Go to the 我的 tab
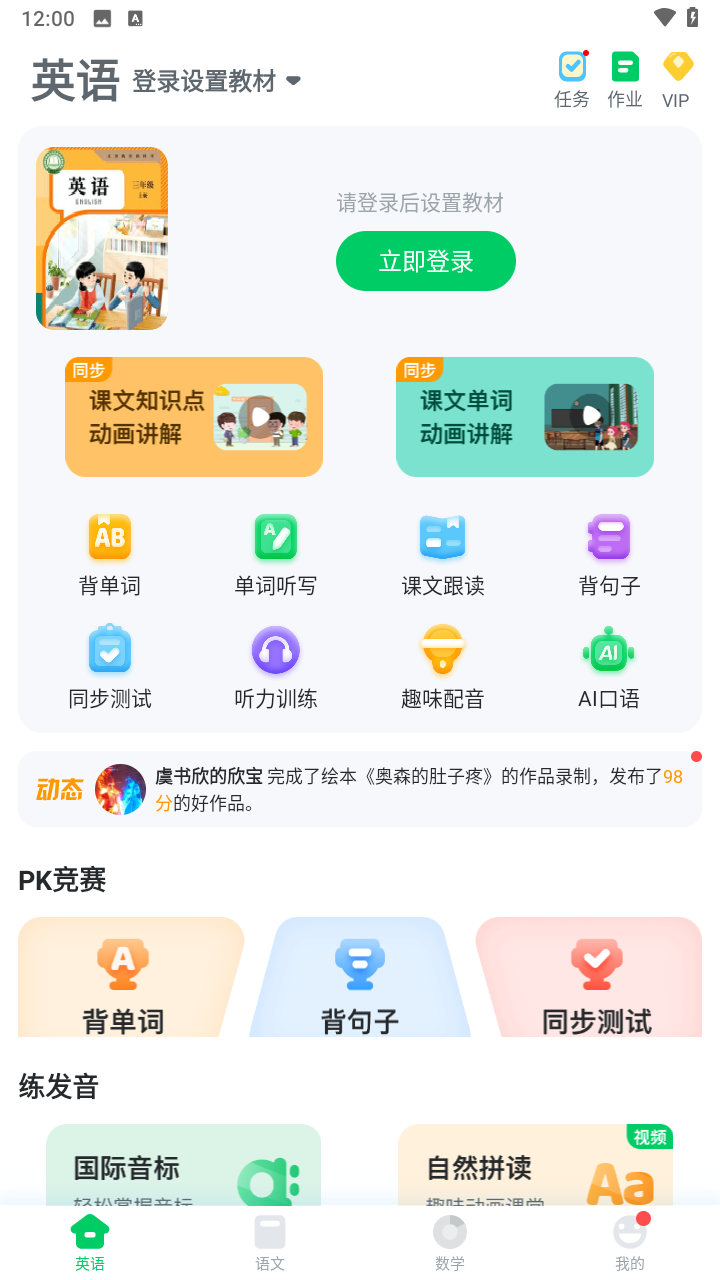The width and height of the screenshot is (720, 1280). 630,1242
